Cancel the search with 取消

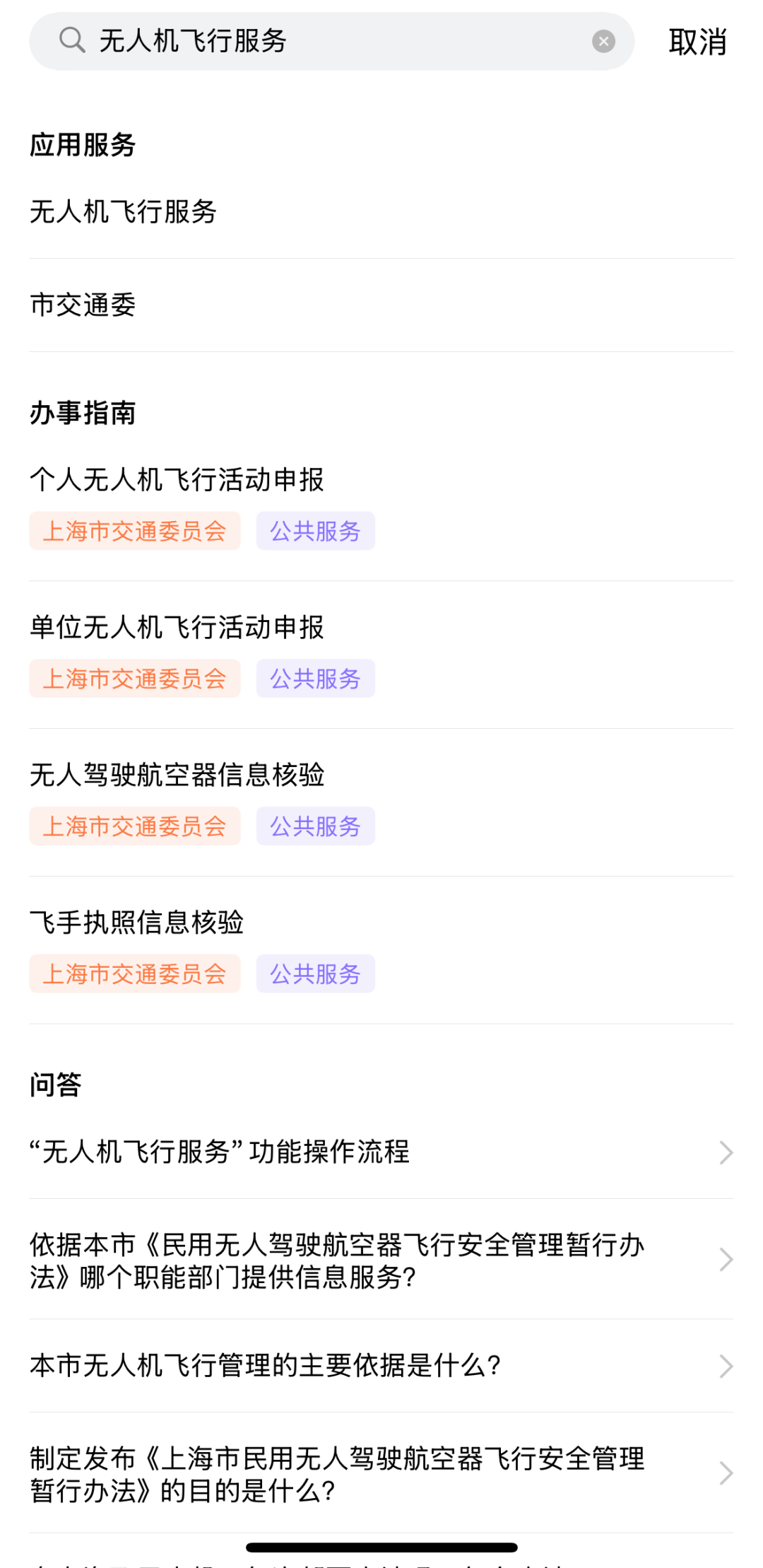[x=697, y=42]
